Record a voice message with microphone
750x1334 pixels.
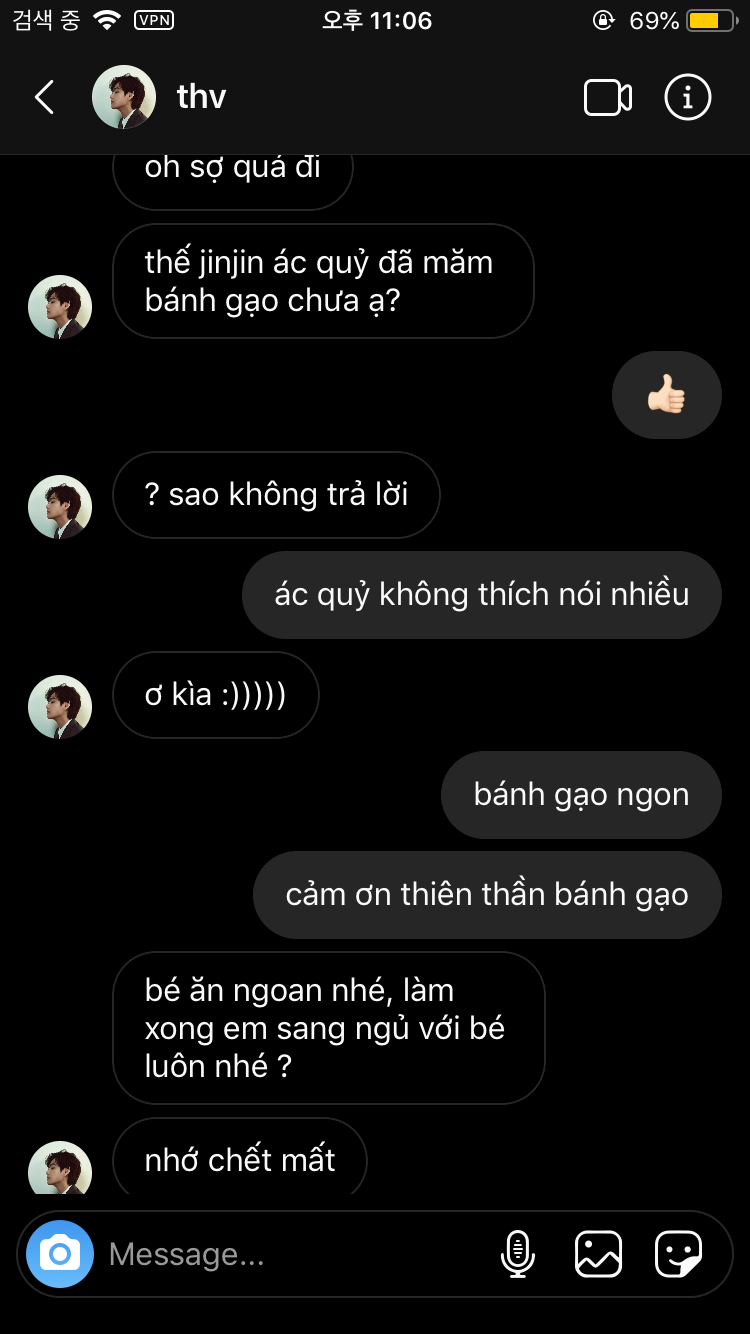[517, 1253]
